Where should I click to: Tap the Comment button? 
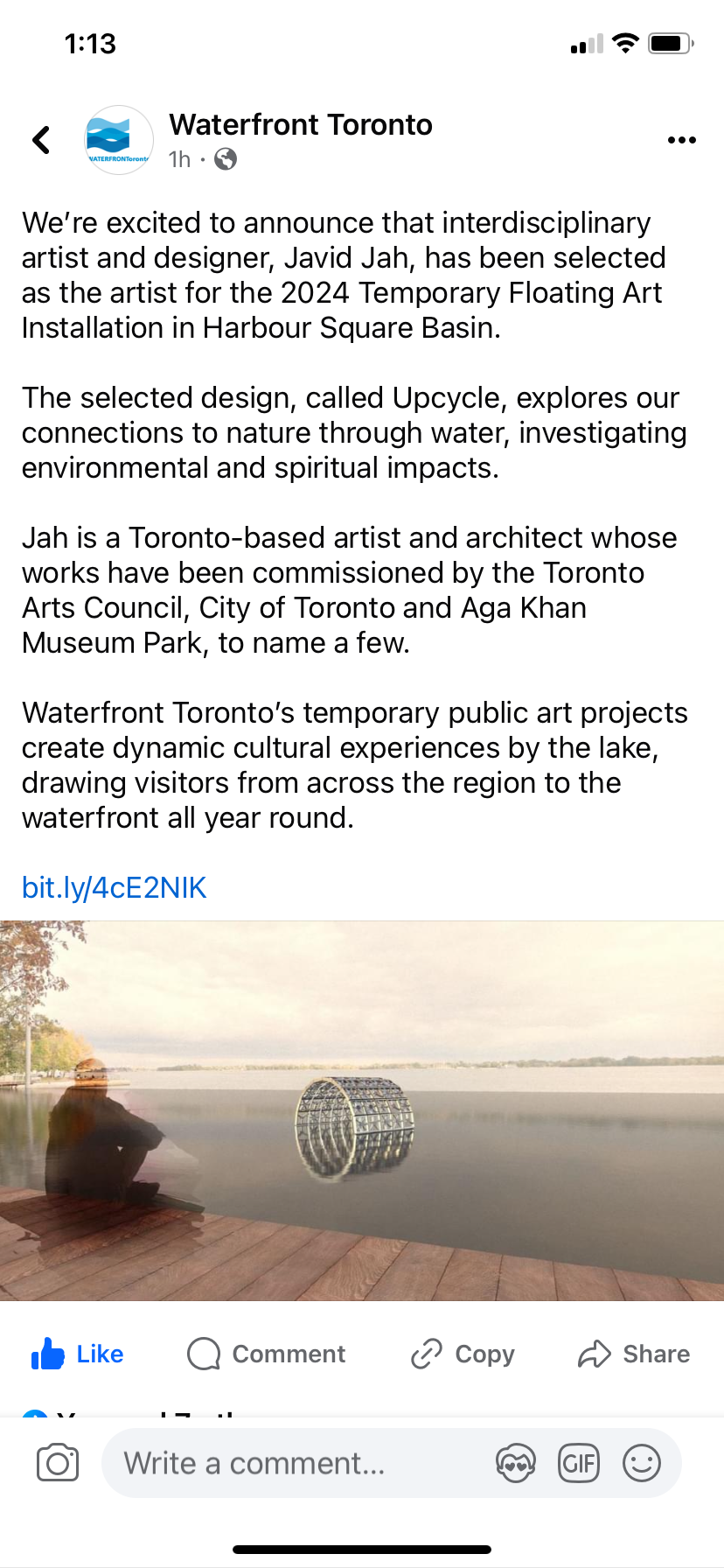click(267, 1354)
